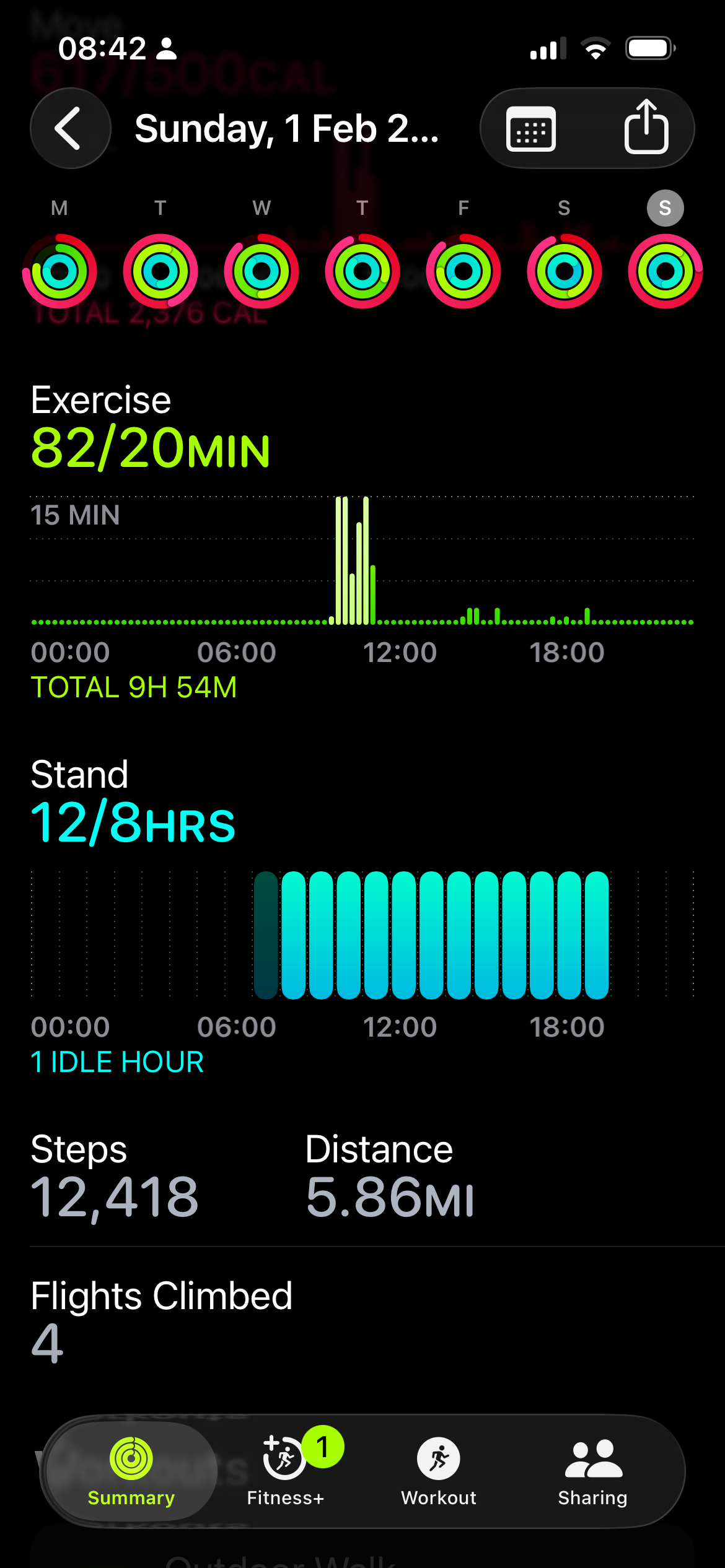Select Wednesday's activity rings
Image resolution: width=725 pixels, height=1568 pixels.
261,271
